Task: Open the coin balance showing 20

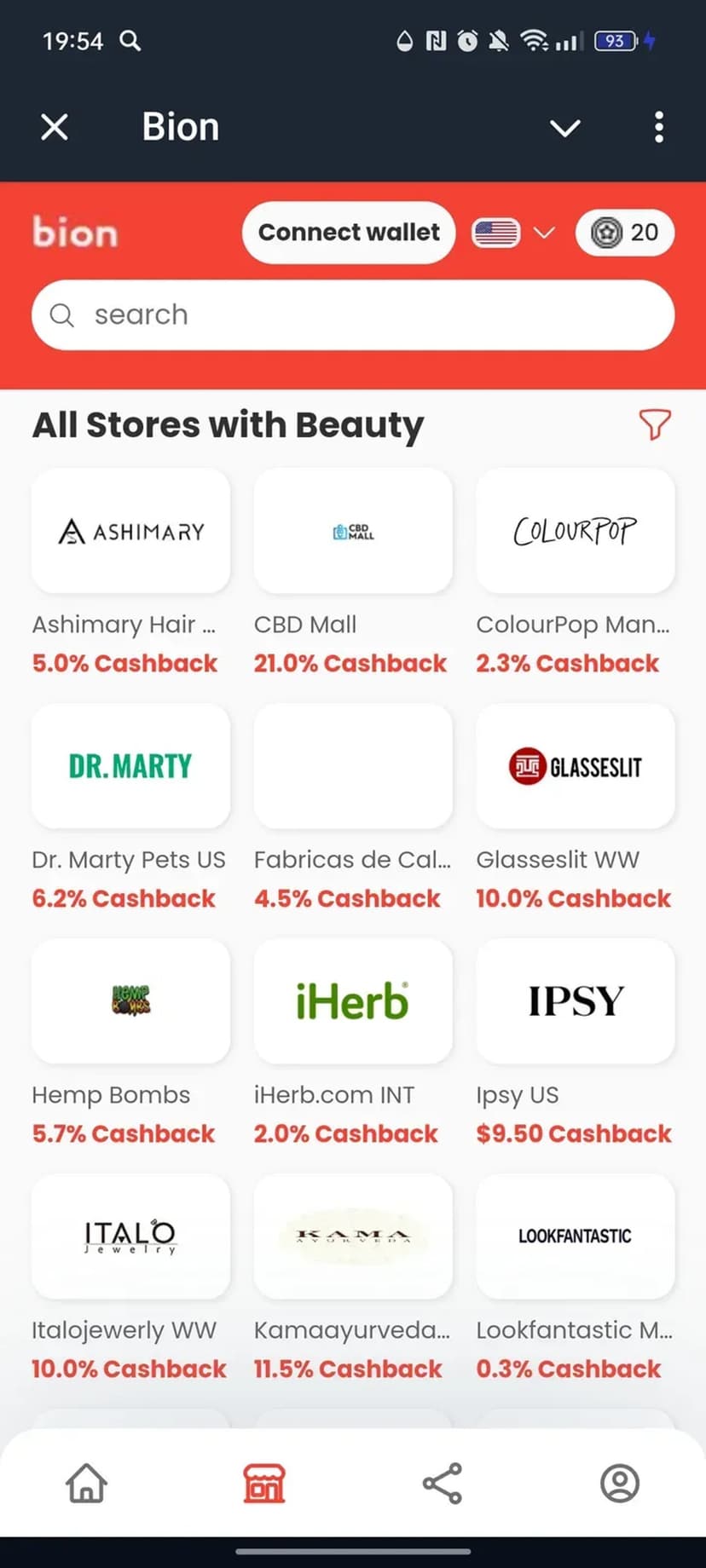Action: point(625,233)
